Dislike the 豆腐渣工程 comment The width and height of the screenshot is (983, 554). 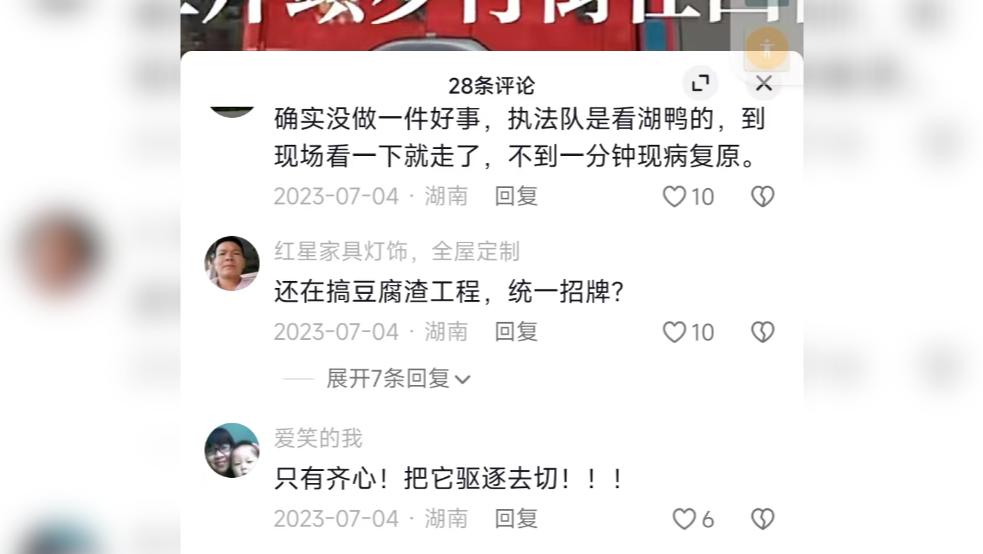(x=762, y=332)
